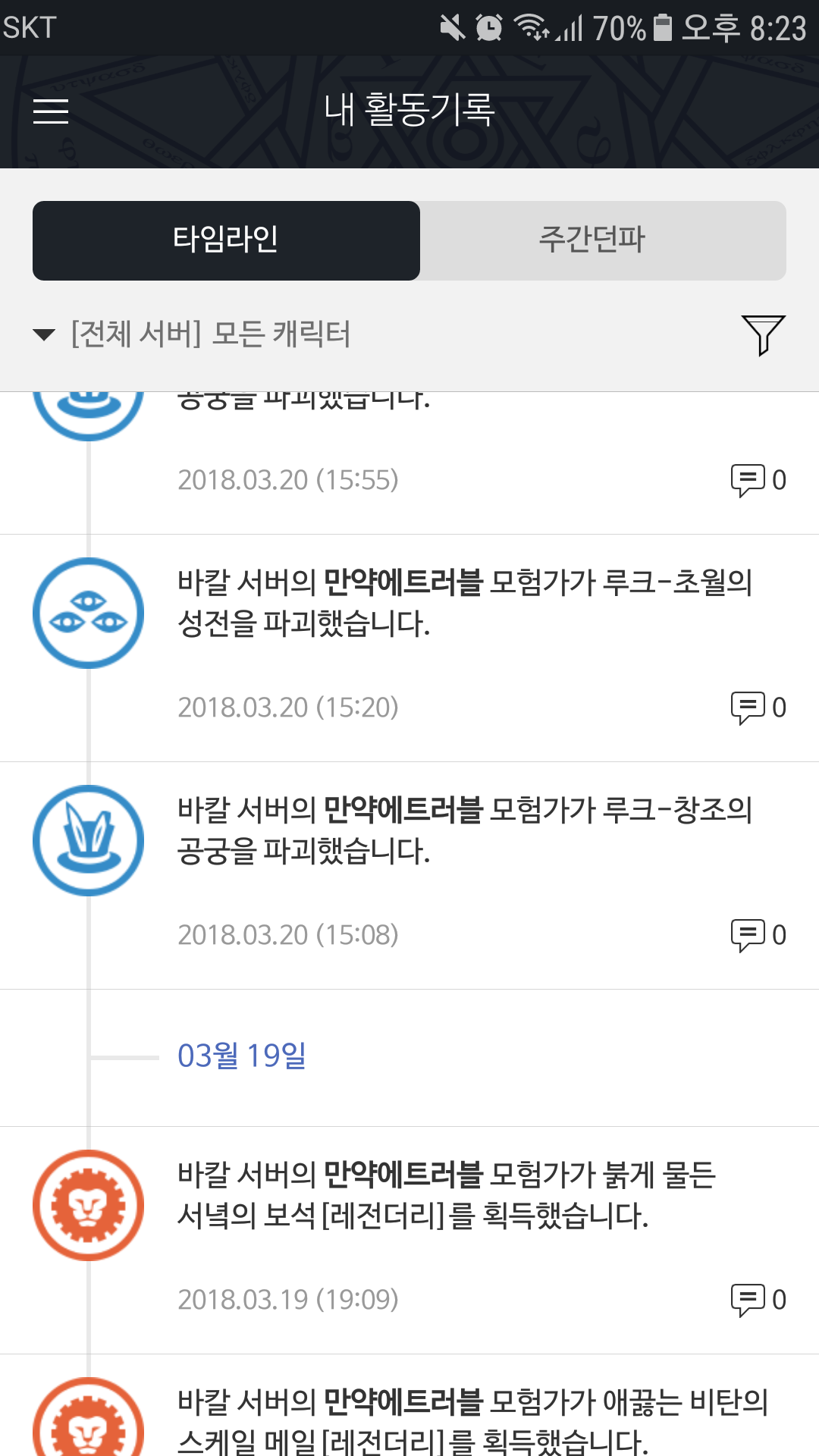Open the 붉게 물든 서녘의 보석 entry
819x1456 pixels.
[409, 1241]
